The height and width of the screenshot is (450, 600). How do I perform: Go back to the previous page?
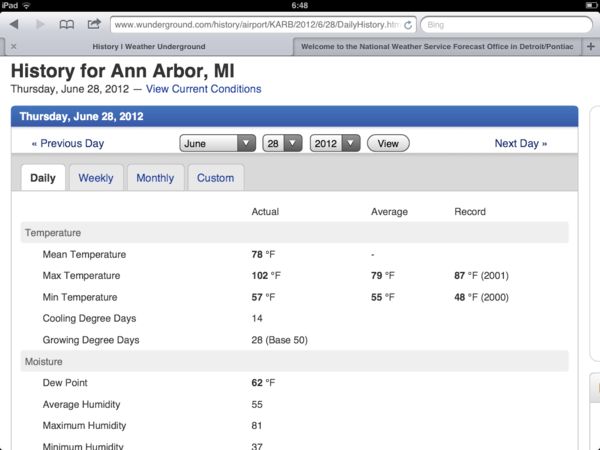(14, 23)
